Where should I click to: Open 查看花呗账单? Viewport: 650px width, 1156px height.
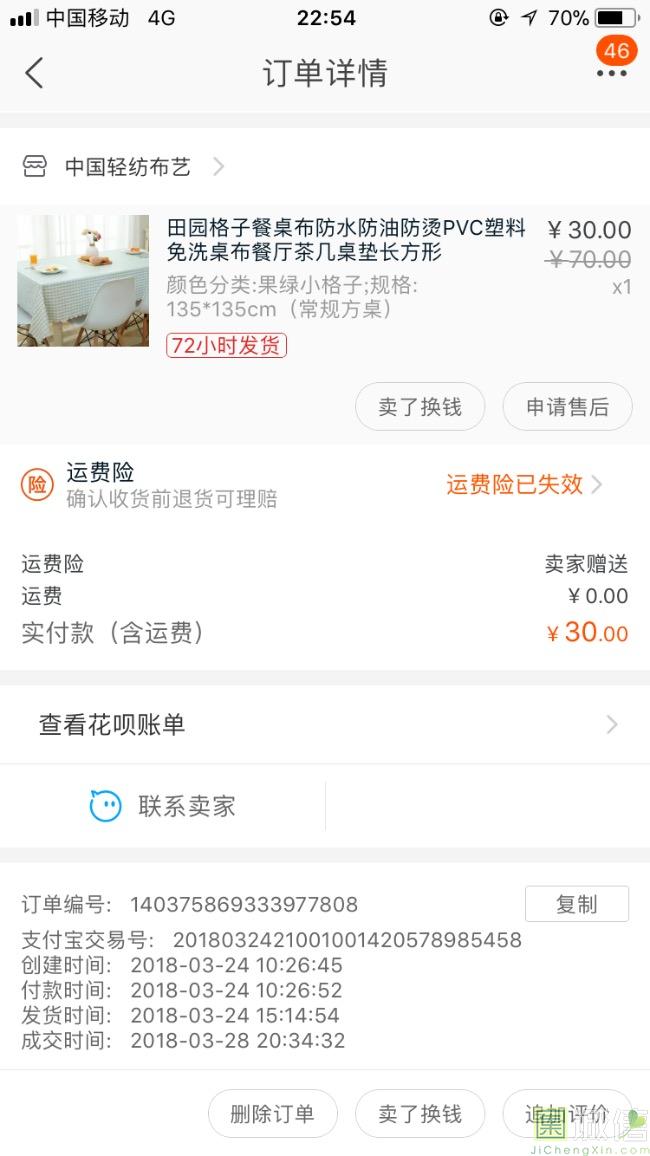coord(324,725)
